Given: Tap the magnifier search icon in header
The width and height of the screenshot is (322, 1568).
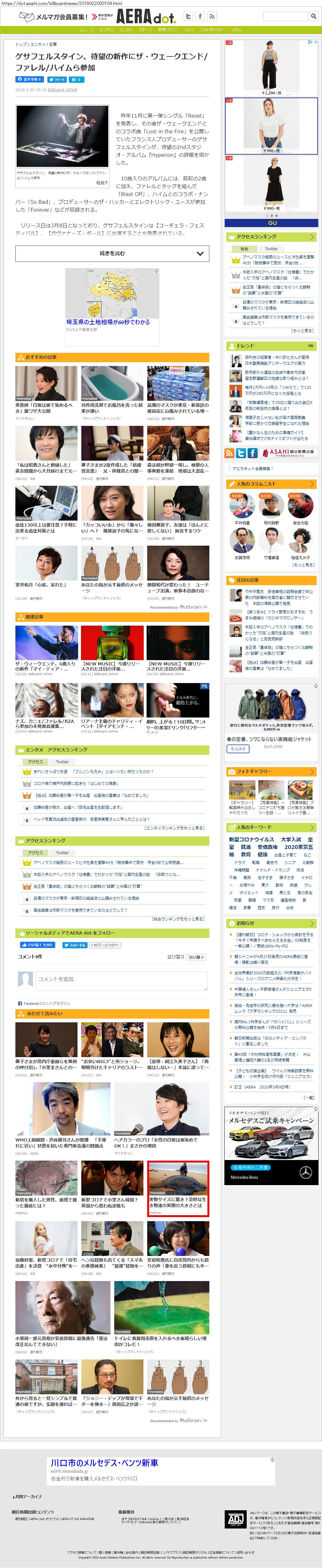Looking at the screenshot, I should click(313, 17).
